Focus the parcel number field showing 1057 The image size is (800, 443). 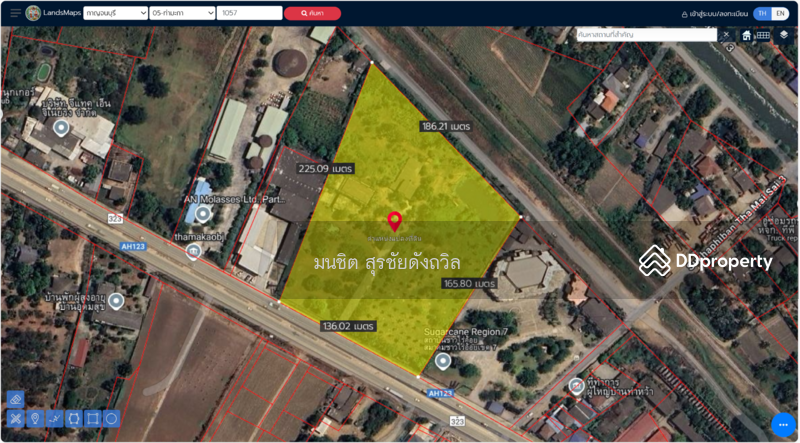tap(248, 14)
